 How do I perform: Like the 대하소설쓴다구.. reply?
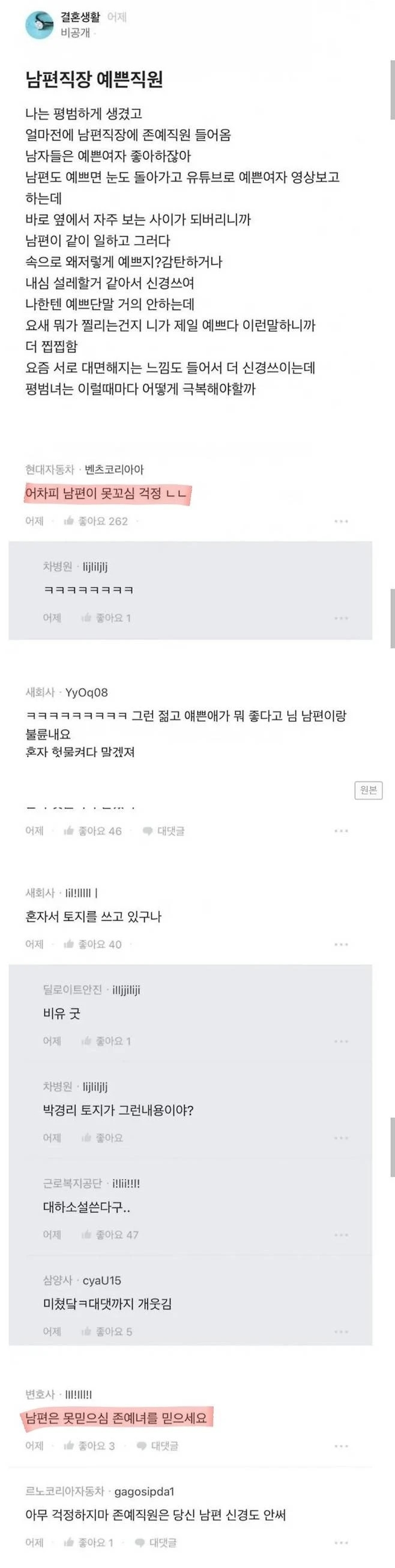(x=109, y=1234)
